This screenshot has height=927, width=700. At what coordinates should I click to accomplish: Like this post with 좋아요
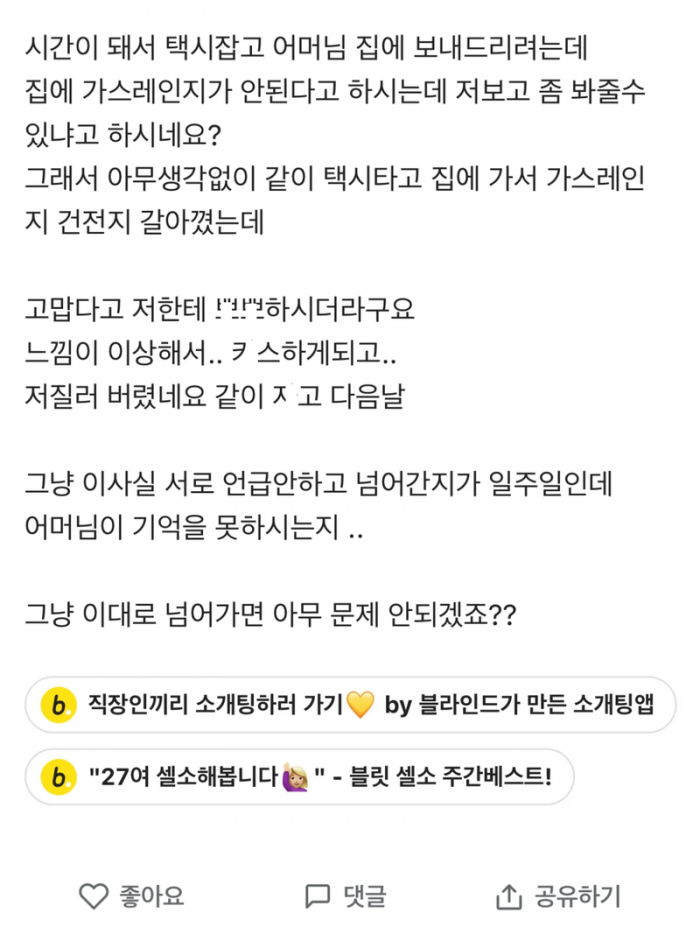pyautogui.click(x=132, y=895)
